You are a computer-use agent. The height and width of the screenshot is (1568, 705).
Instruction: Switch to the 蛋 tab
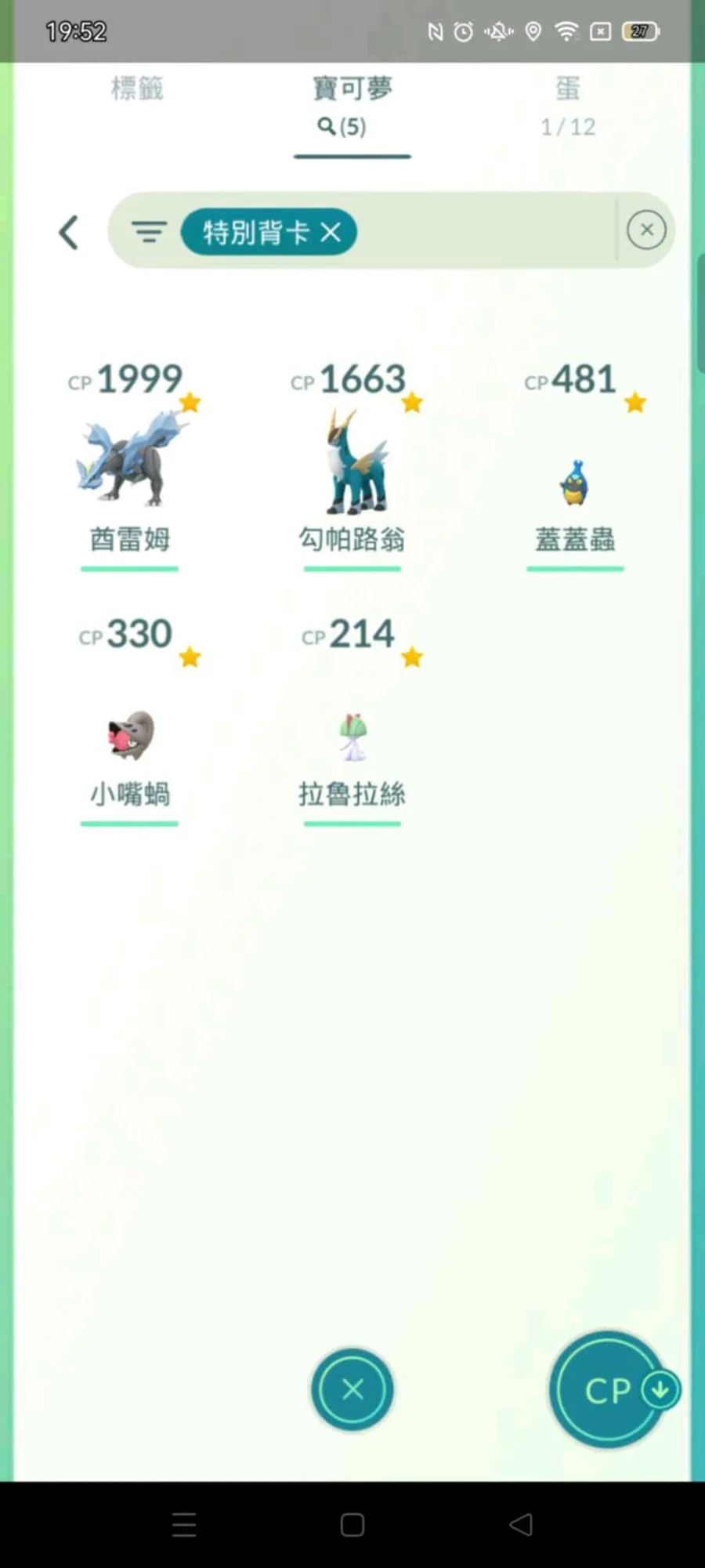(x=568, y=106)
